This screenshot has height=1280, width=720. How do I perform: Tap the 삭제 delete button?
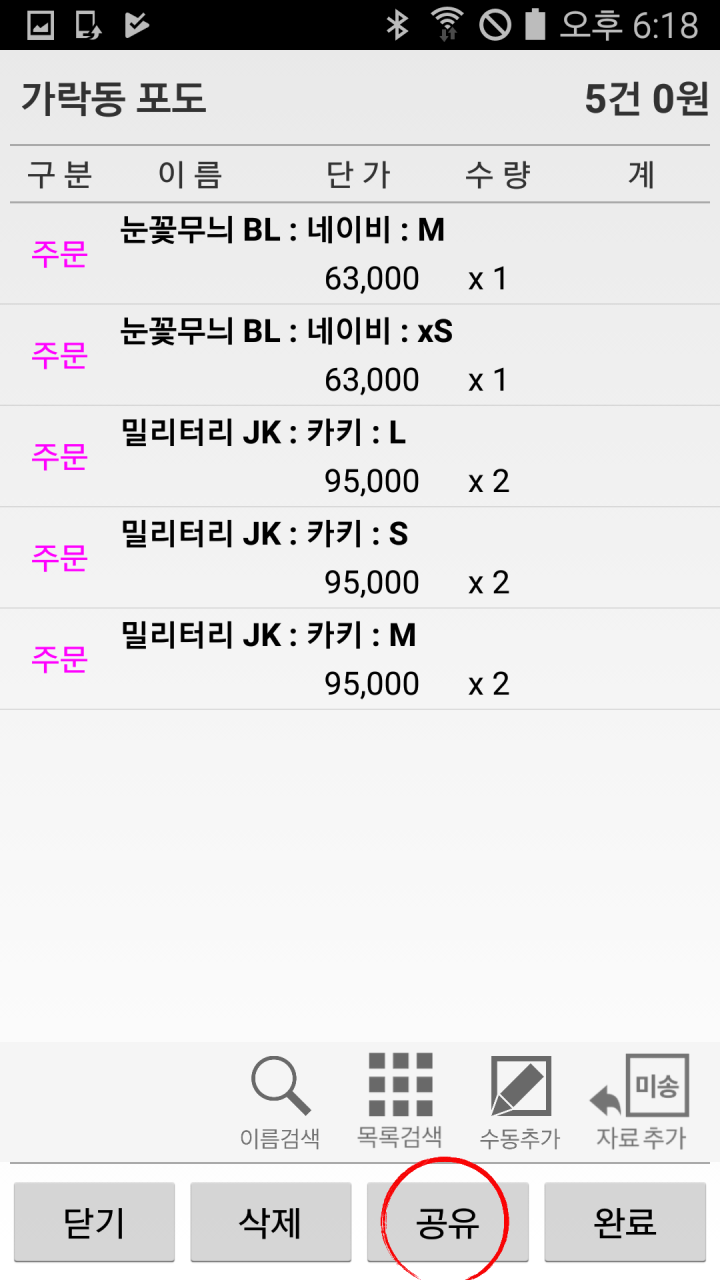(x=270, y=1222)
